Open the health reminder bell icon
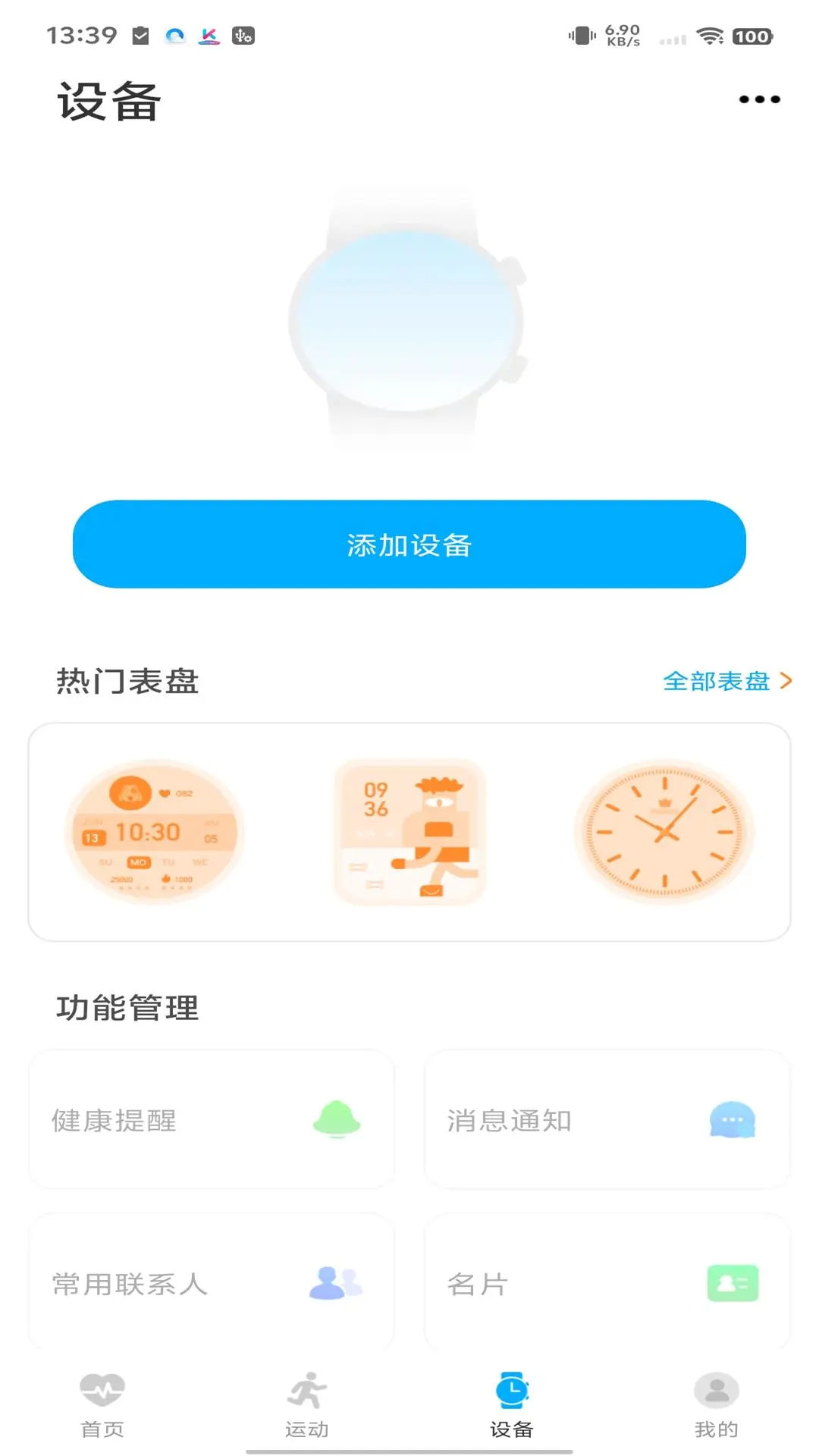Image resolution: width=819 pixels, height=1456 pixels. (x=336, y=1119)
